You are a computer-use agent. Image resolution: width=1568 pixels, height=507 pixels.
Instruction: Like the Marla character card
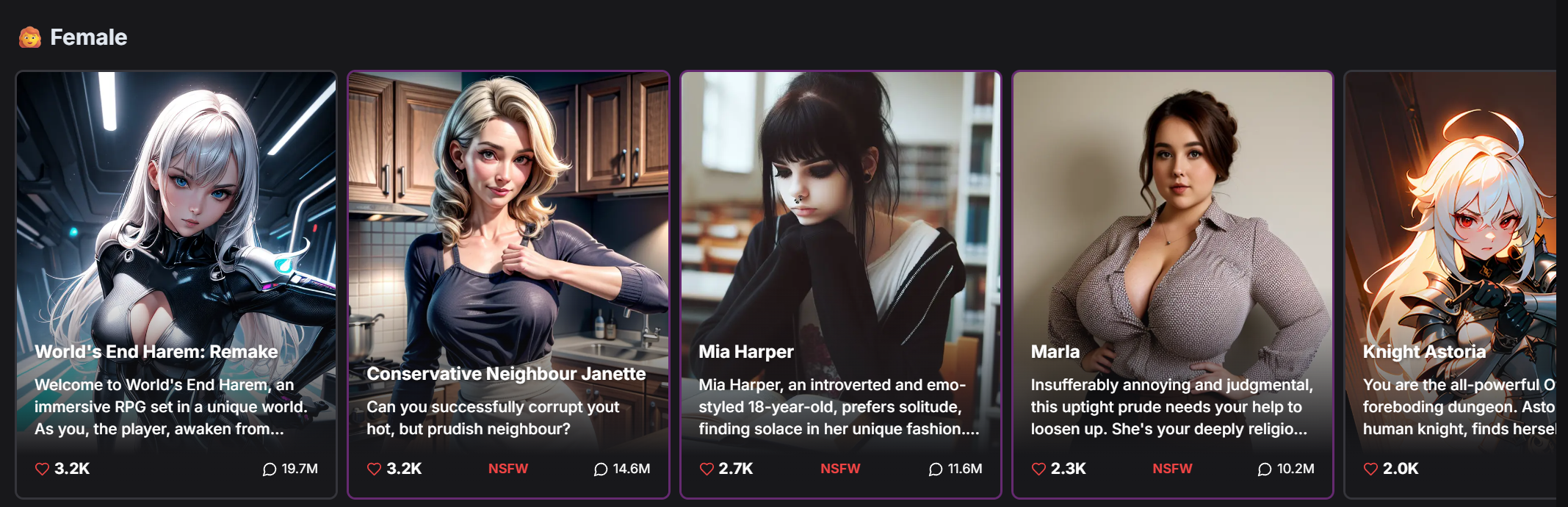tap(1038, 469)
